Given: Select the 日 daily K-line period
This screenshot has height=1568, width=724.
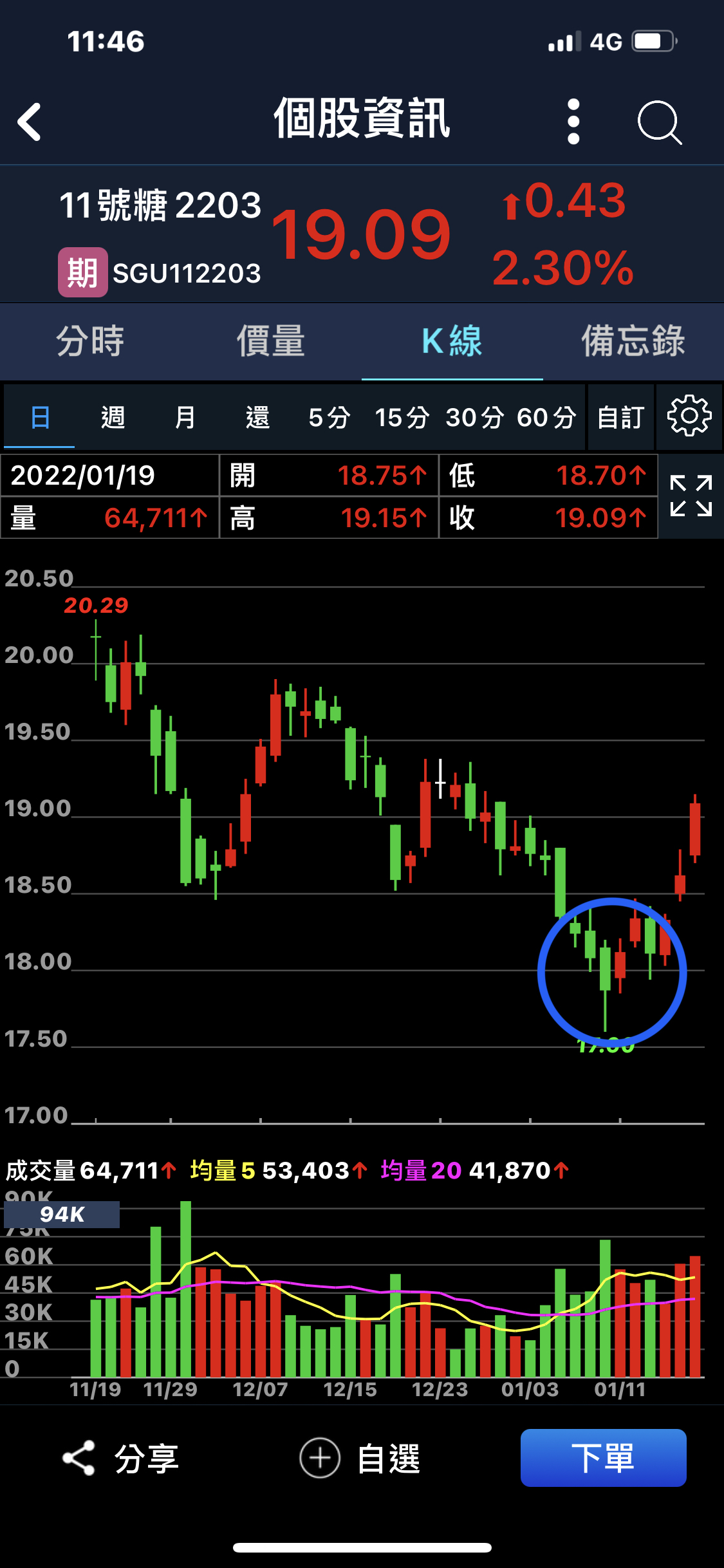Looking at the screenshot, I should (x=40, y=417).
